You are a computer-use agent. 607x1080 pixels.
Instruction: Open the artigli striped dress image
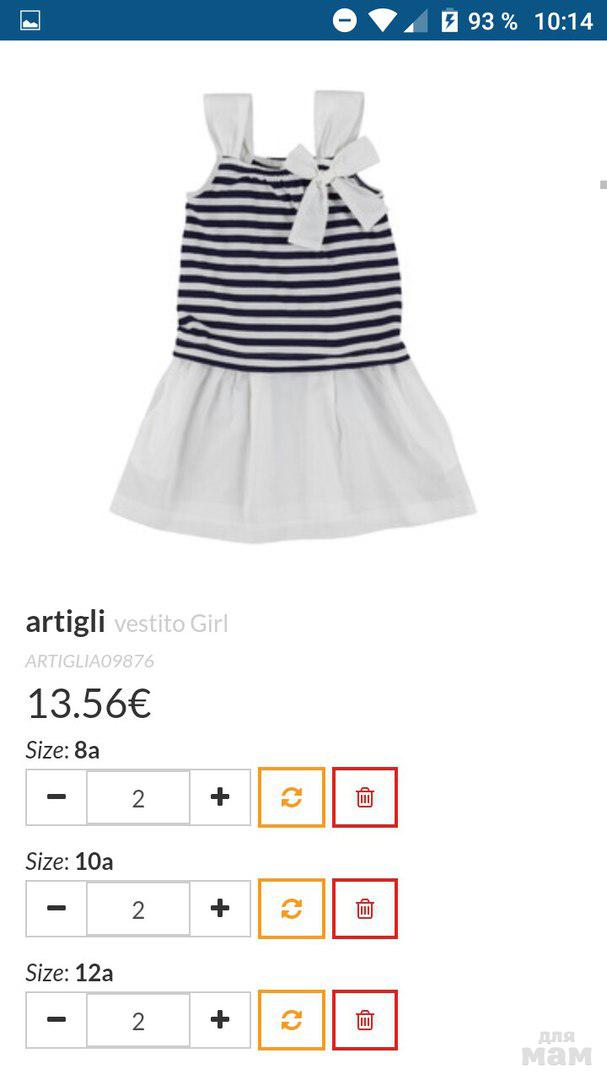[293, 315]
